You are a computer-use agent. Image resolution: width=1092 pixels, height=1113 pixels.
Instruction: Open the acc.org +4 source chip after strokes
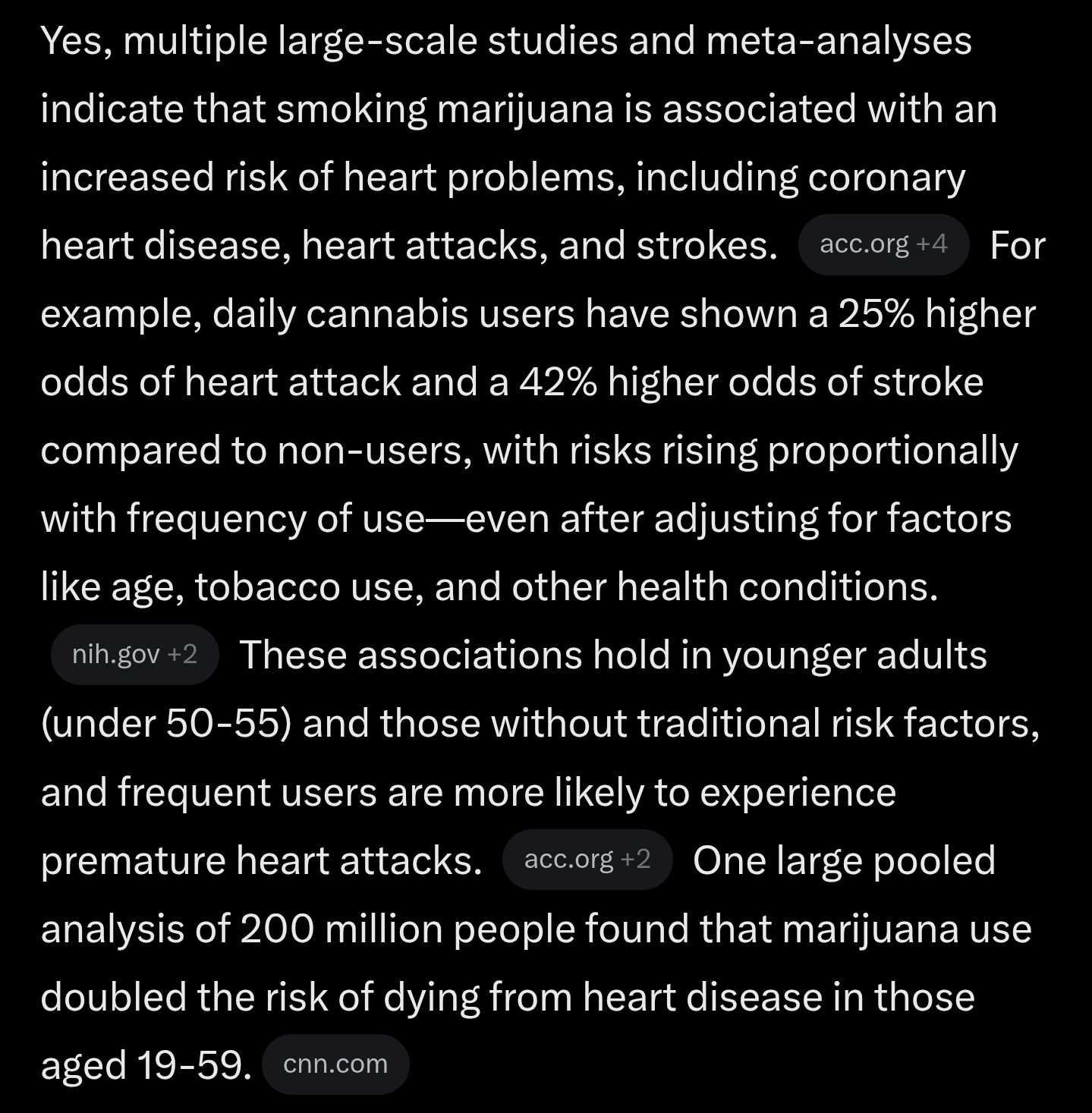tap(883, 244)
